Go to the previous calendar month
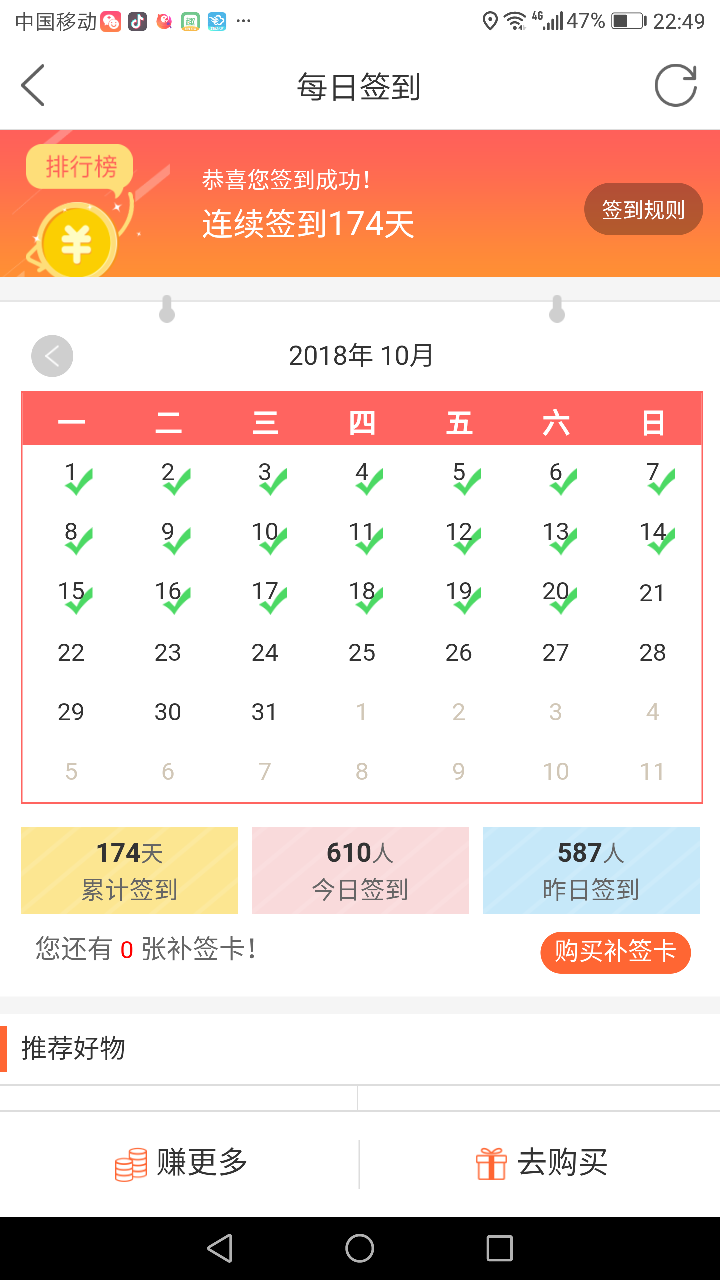The height and width of the screenshot is (1280, 720). pos(52,356)
